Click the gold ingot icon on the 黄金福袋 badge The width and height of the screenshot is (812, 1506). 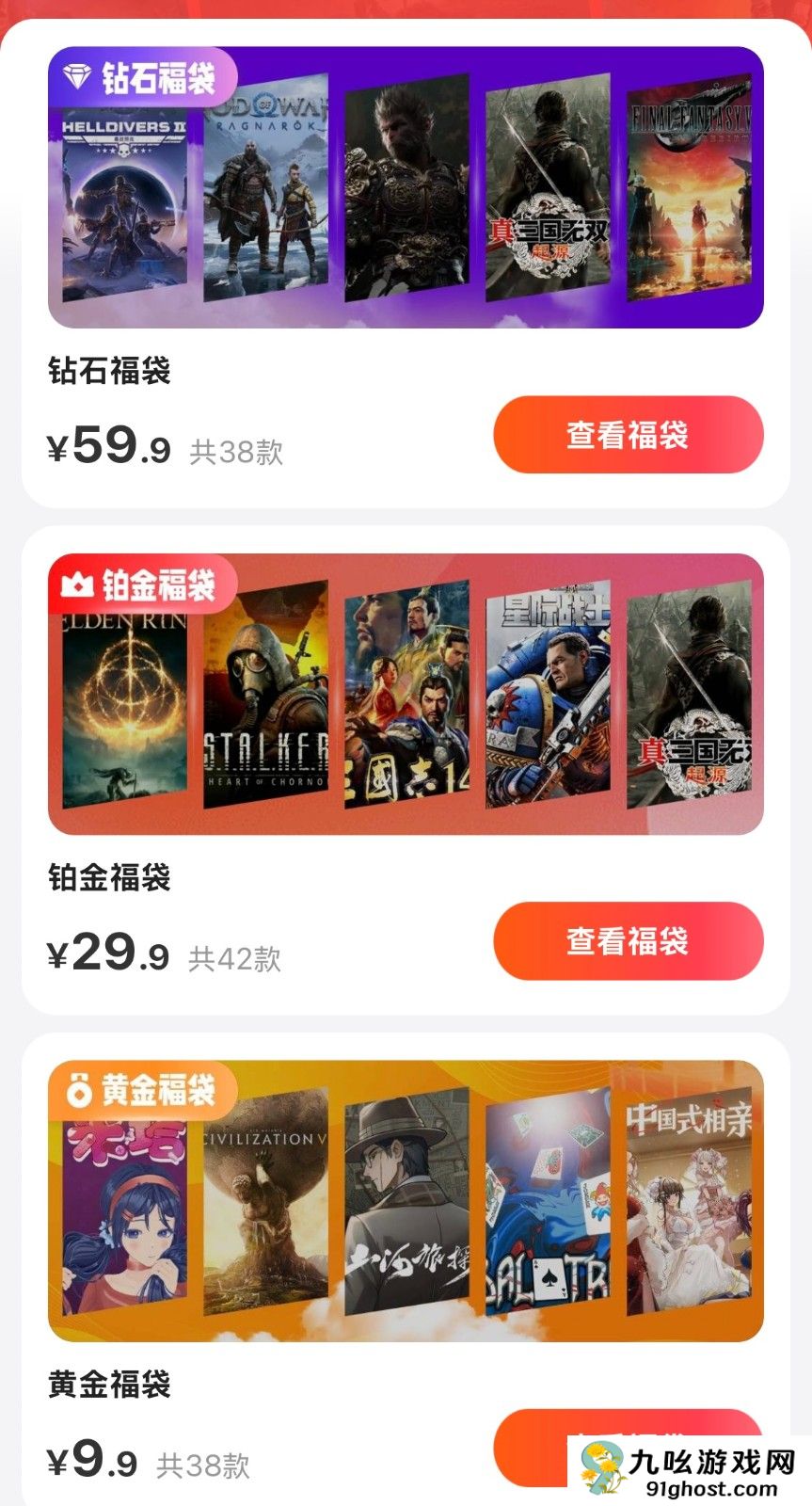coord(80,1092)
